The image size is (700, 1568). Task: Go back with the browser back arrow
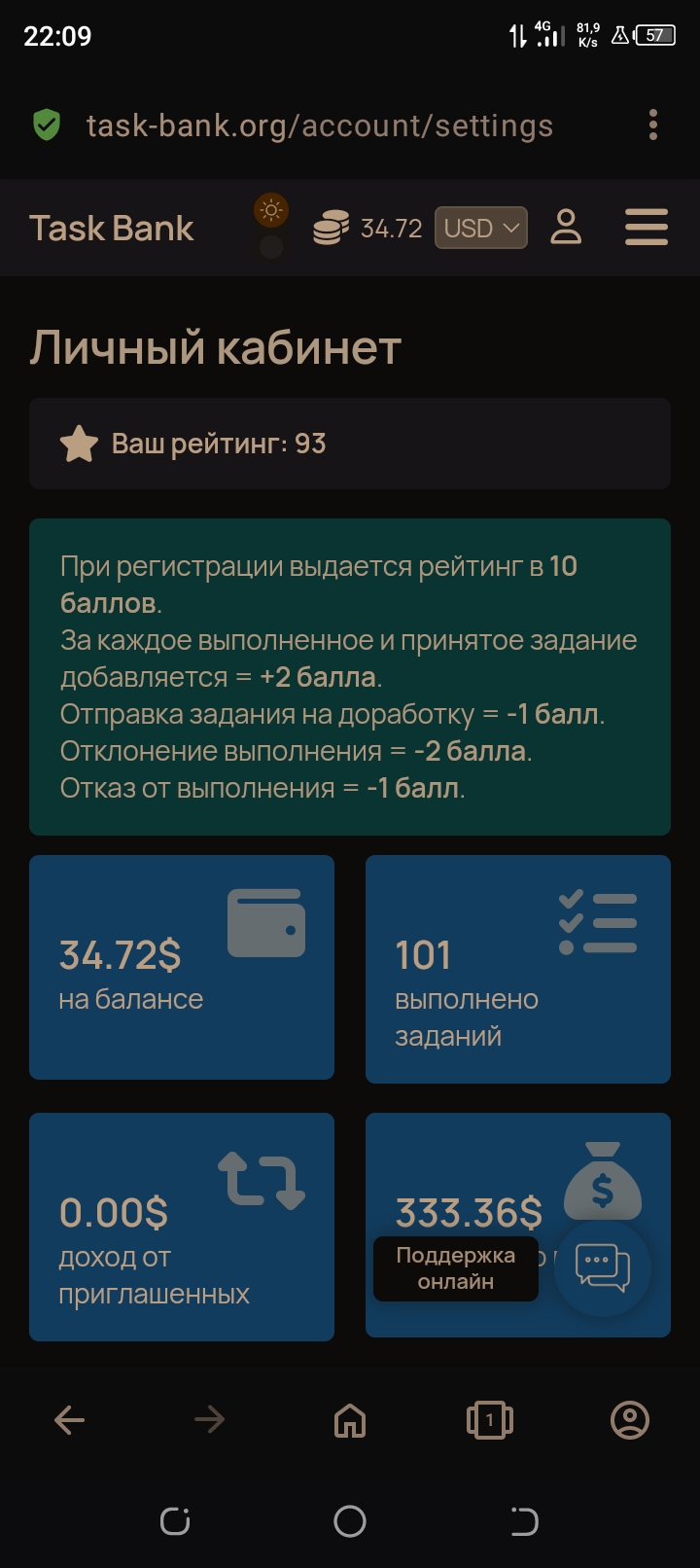(x=70, y=1420)
